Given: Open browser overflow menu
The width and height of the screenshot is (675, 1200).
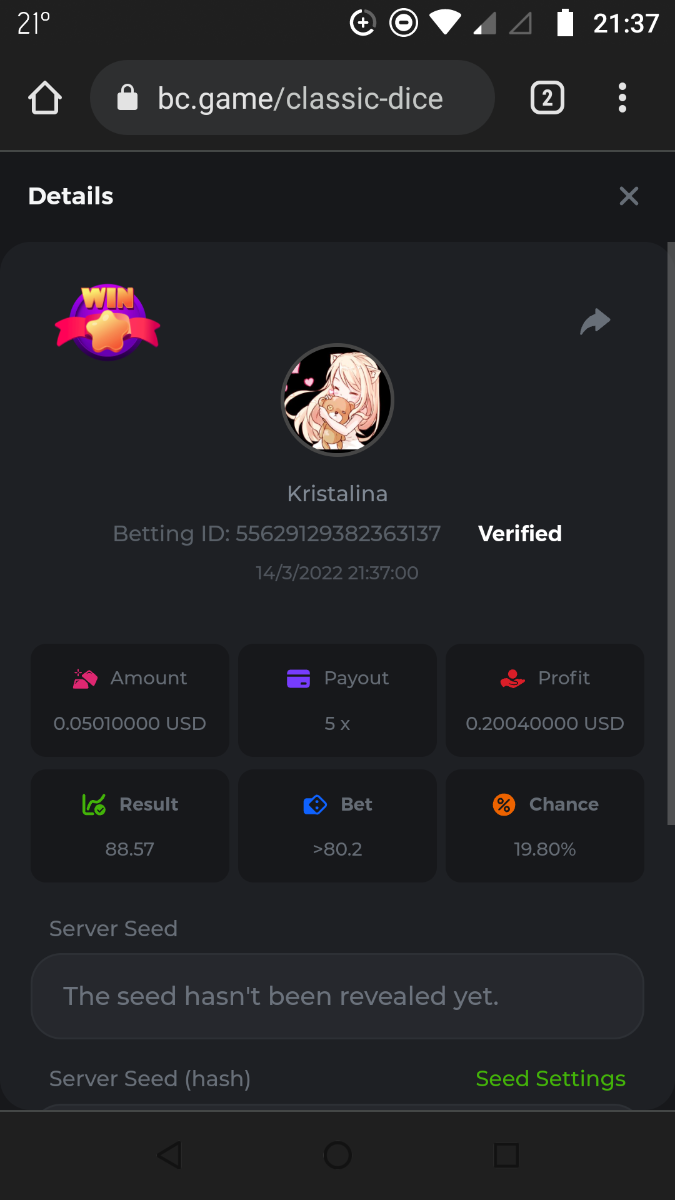Looking at the screenshot, I should click(622, 98).
